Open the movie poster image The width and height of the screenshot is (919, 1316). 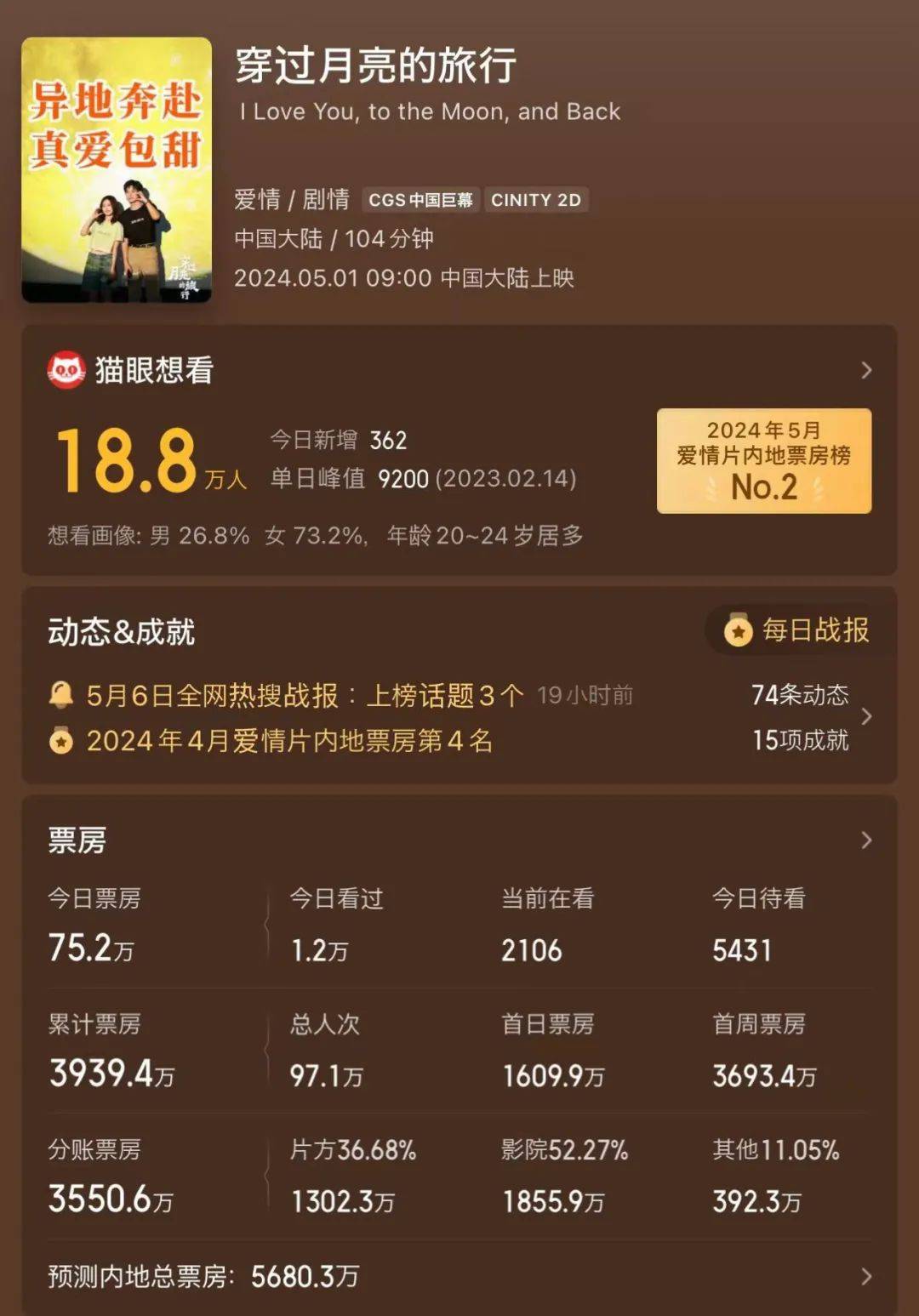point(117,169)
